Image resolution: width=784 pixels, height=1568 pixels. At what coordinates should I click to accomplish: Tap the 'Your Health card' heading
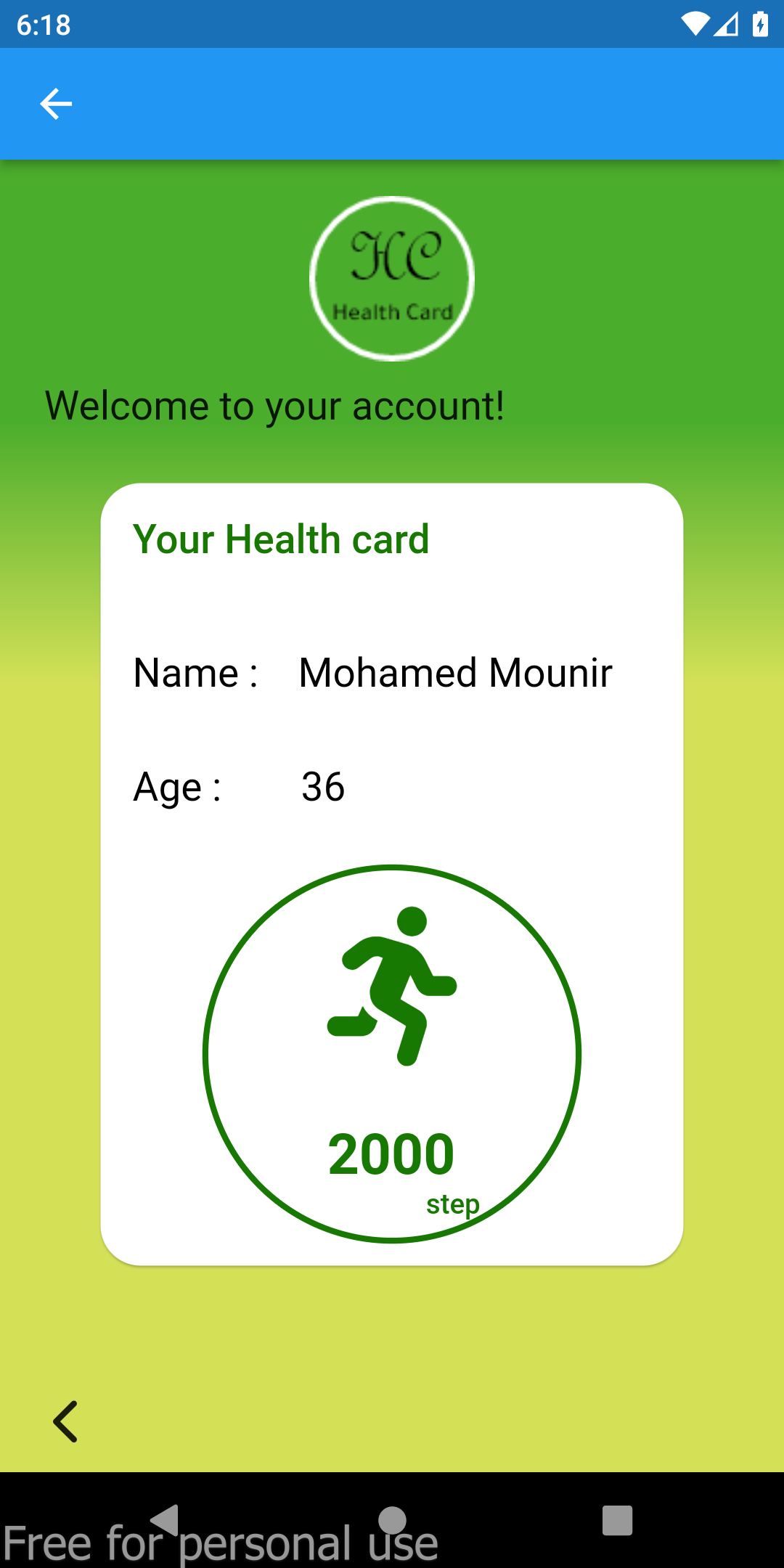point(282,539)
